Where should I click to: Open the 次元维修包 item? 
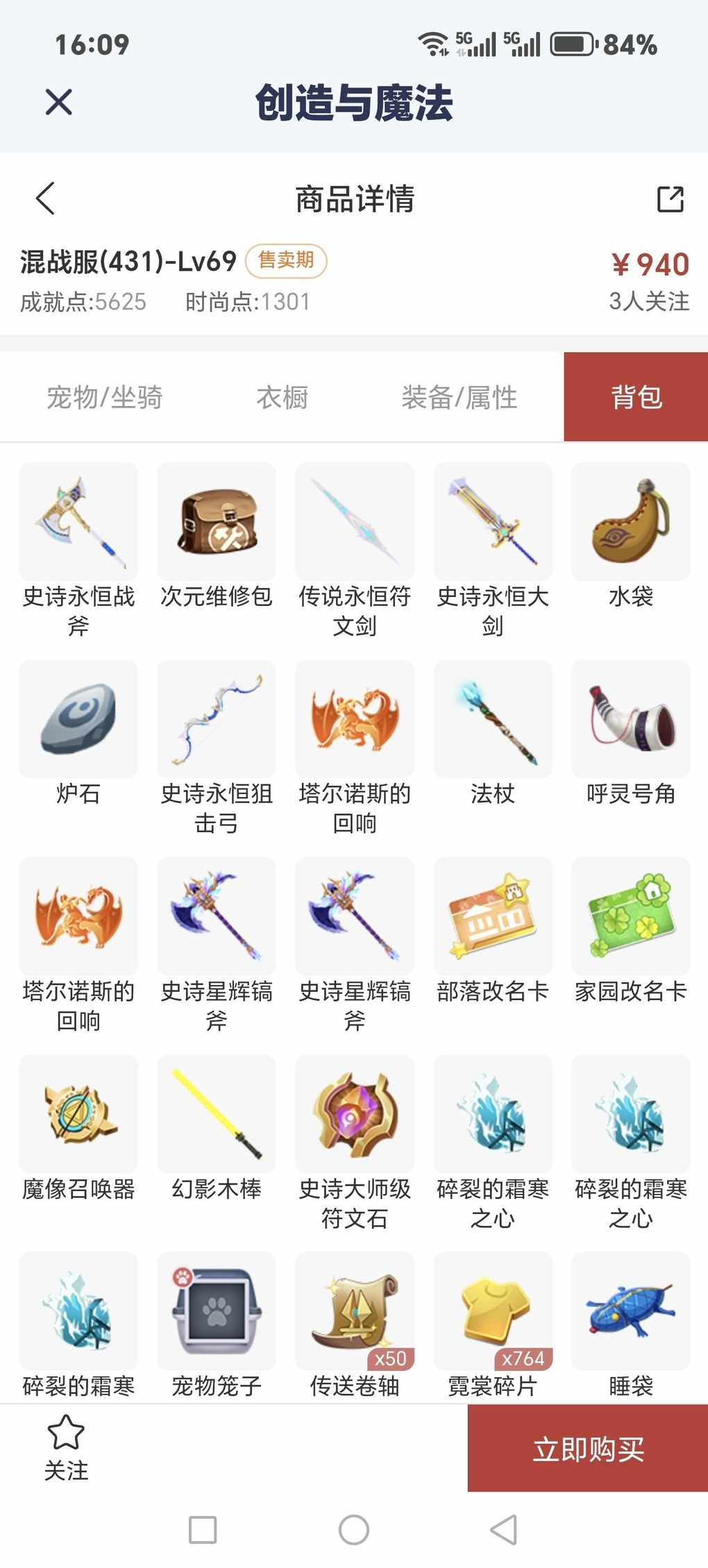217,522
